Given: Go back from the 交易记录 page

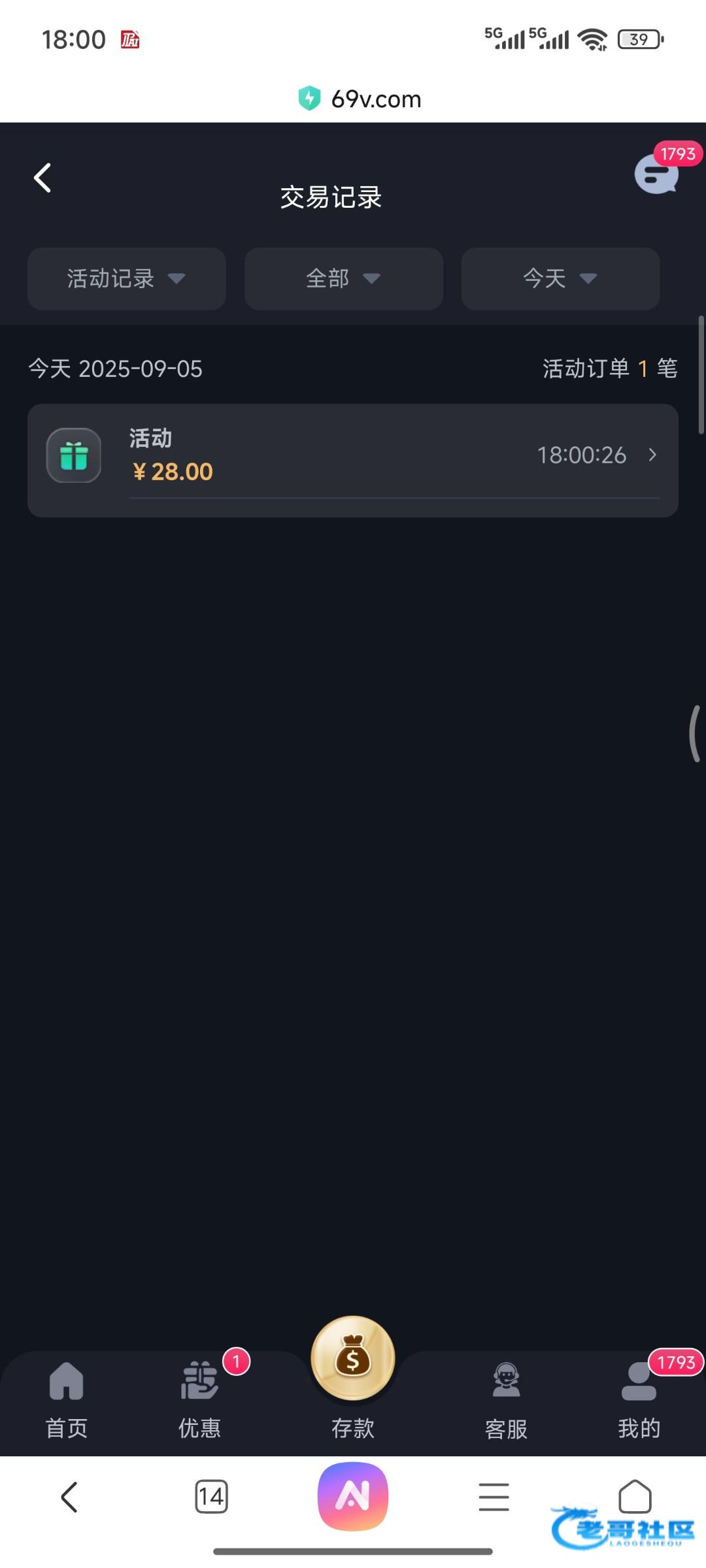Looking at the screenshot, I should 43,178.
